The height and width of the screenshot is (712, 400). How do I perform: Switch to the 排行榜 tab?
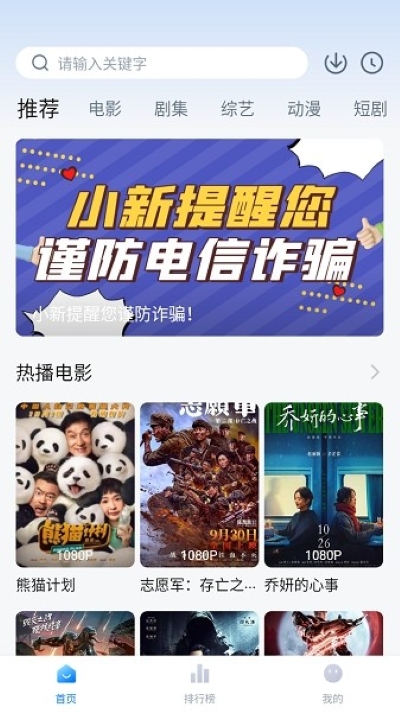pyautogui.click(x=200, y=683)
